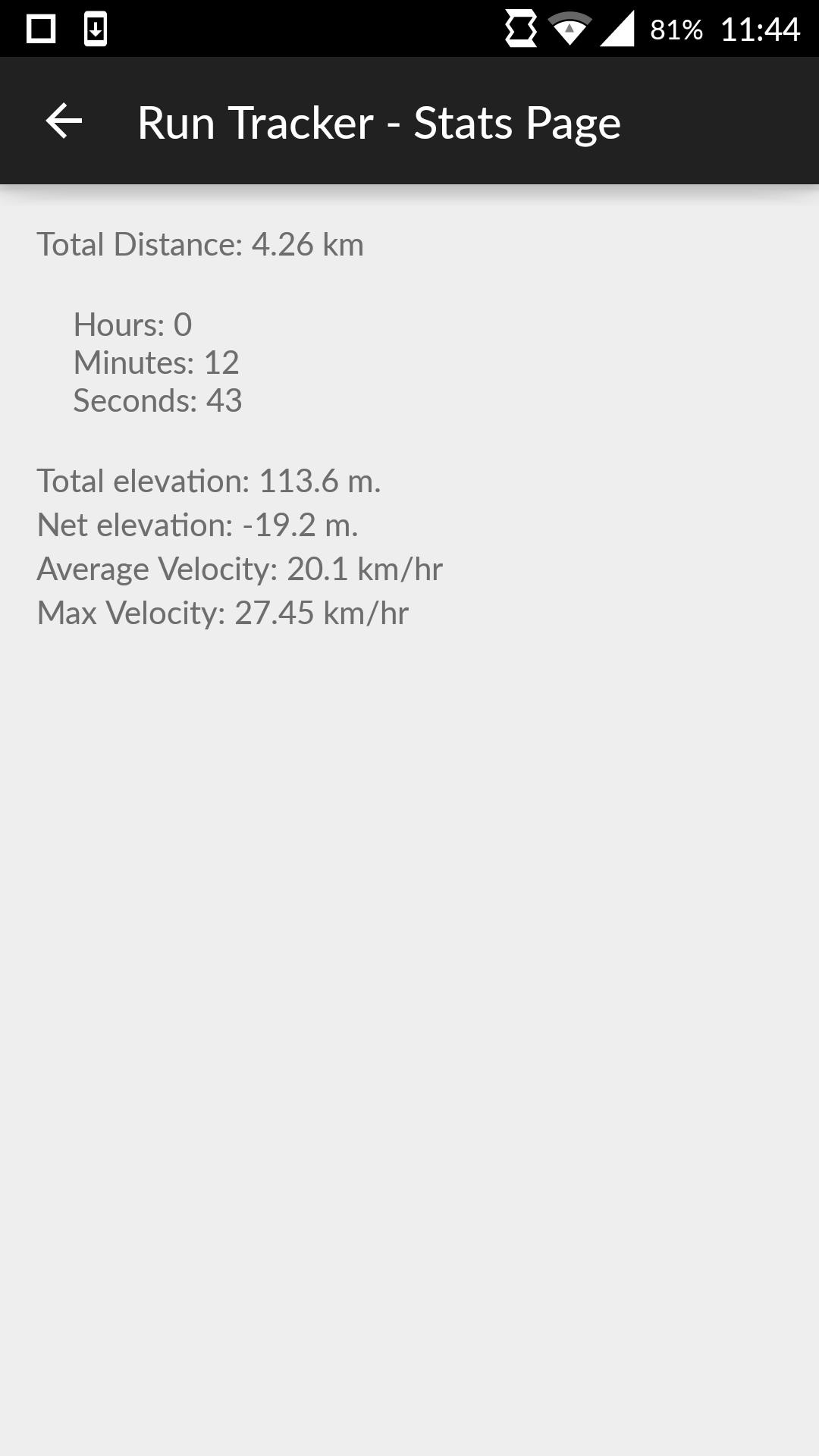Viewport: 819px width, 1456px height.
Task: Select the Seconds: 43 entry
Action: pos(156,401)
